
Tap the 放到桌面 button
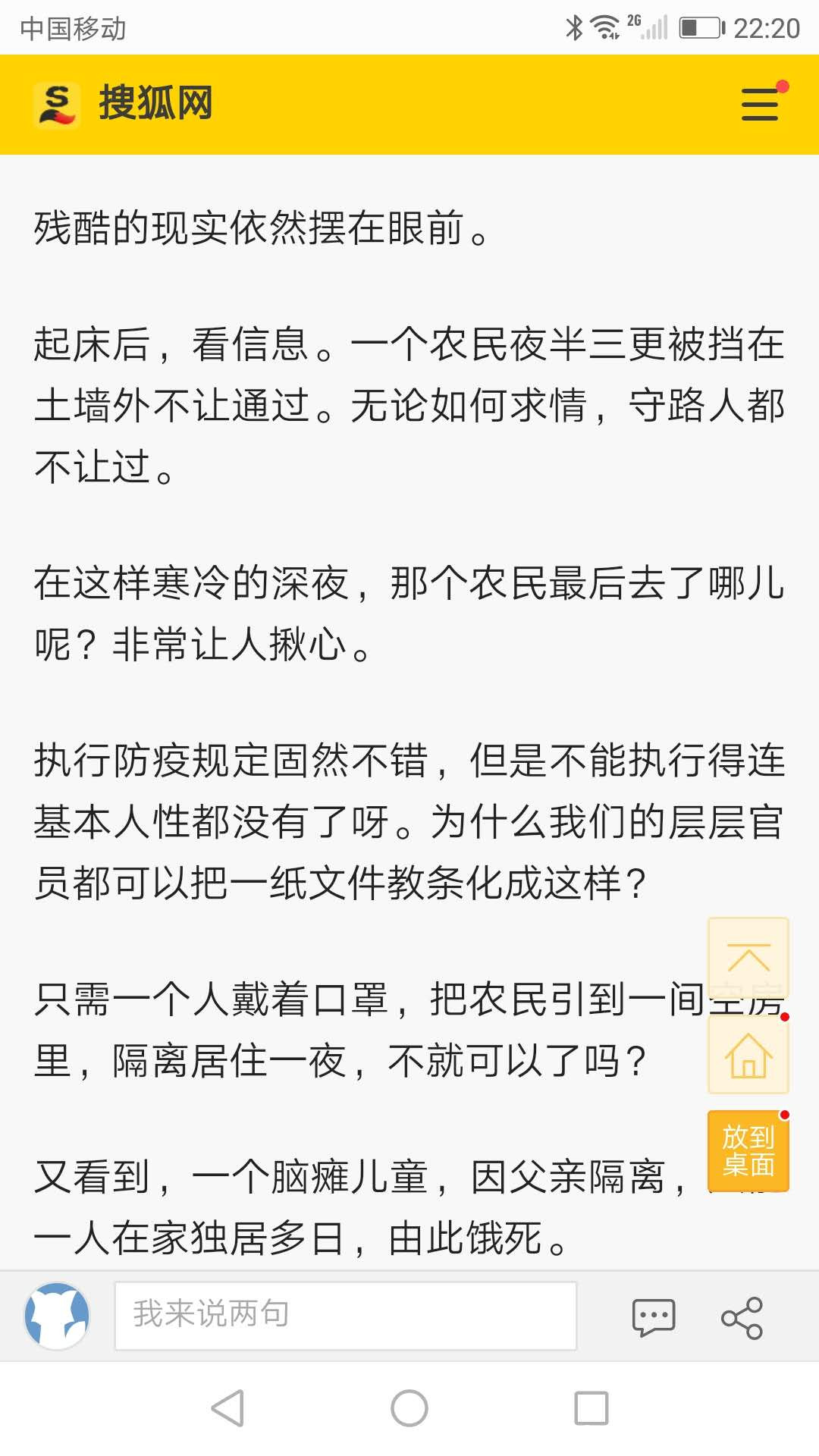pos(748,1151)
